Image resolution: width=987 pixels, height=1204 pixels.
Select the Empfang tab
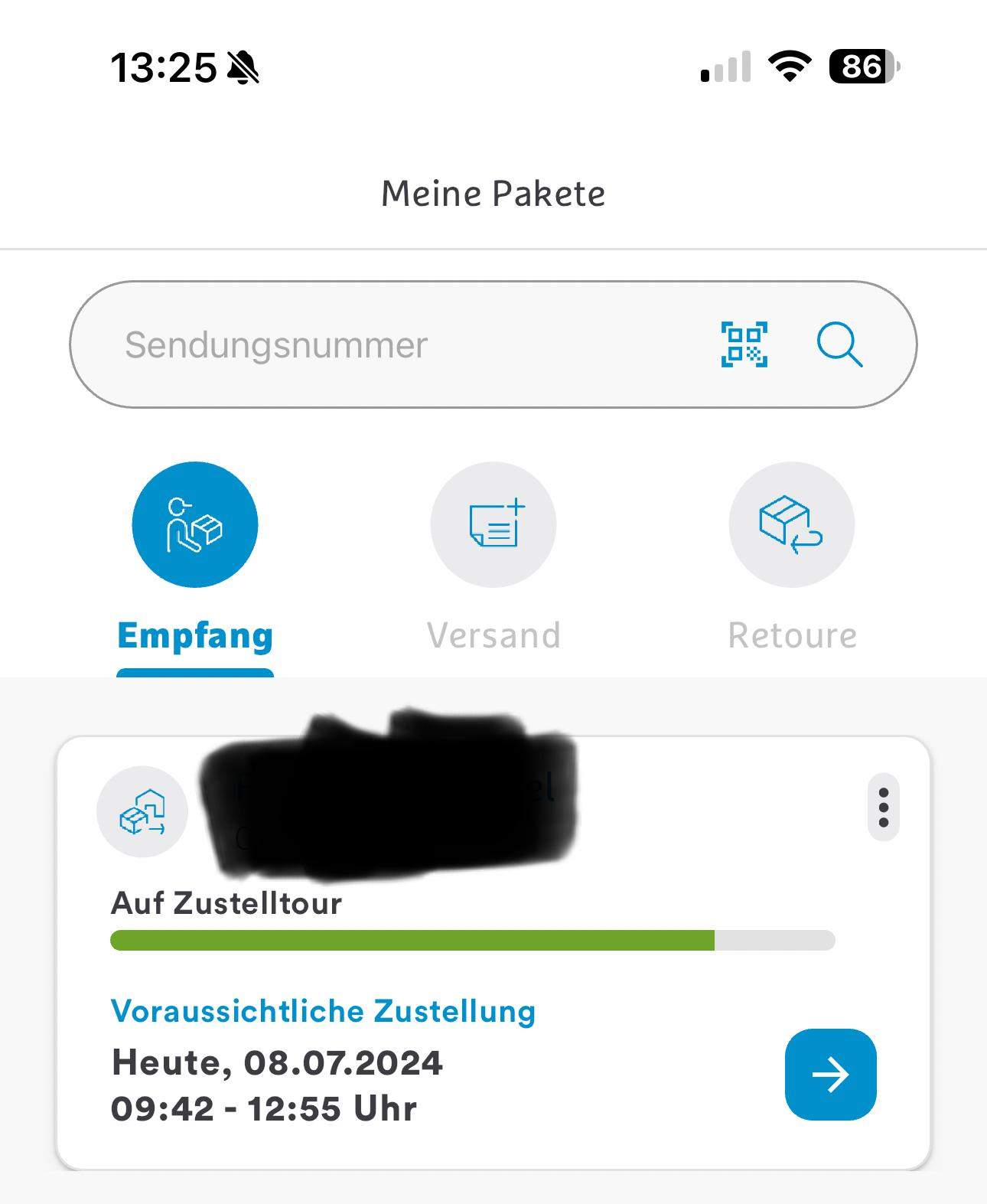click(x=195, y=526)
